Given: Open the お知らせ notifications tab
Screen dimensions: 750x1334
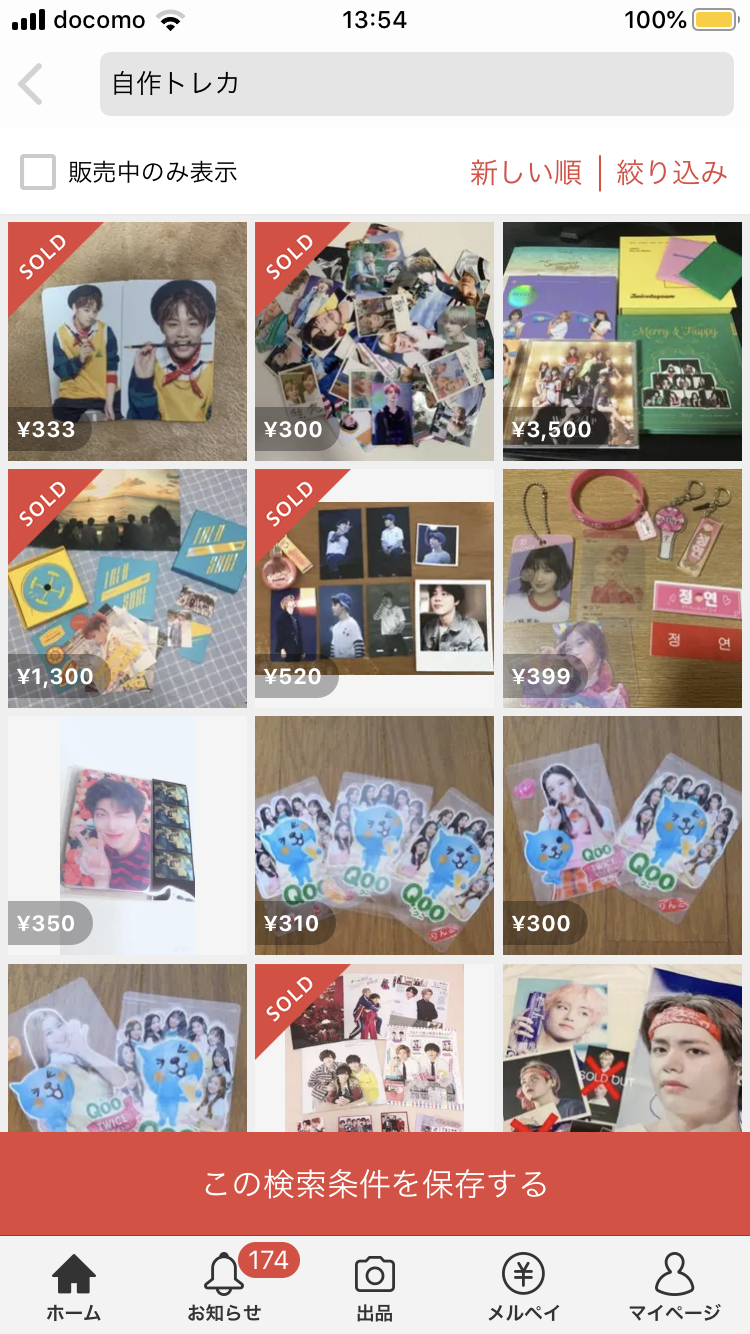Looking at the screenshot, I should [x=225, y=1288].
